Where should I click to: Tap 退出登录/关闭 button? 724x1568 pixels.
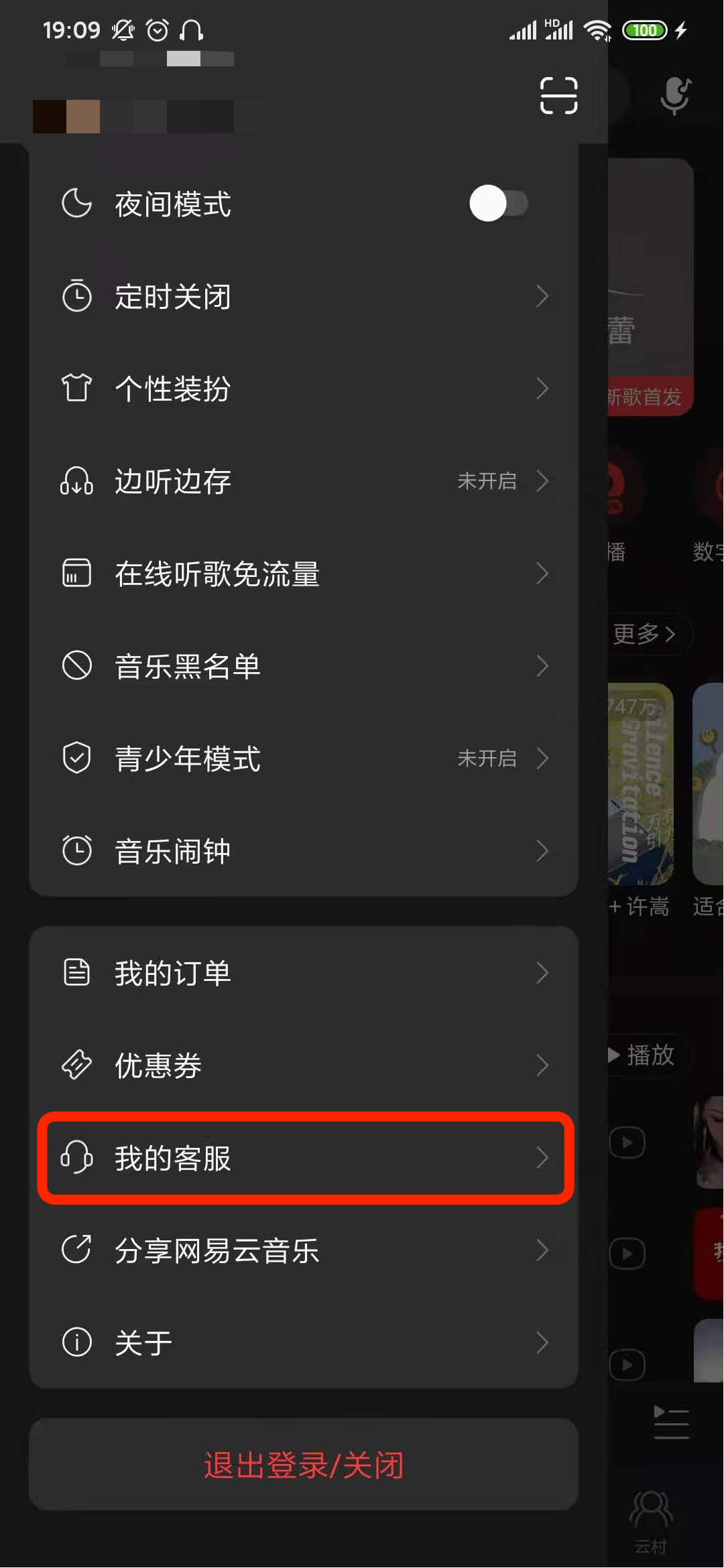pyautogui.click(x=304, y=1465)
